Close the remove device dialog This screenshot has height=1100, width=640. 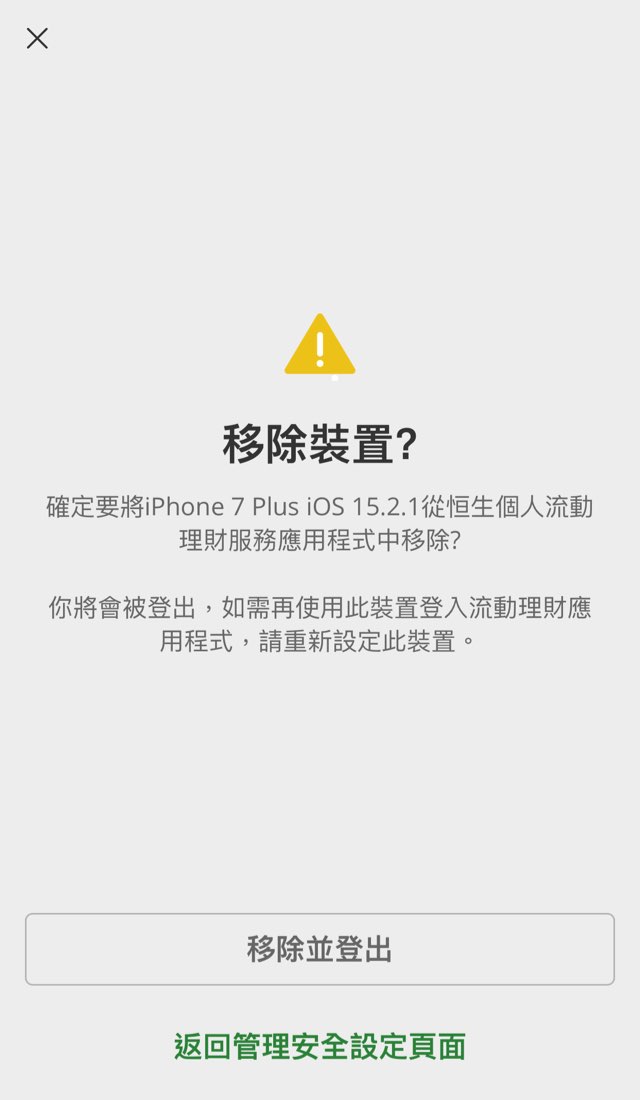pos(37,39)
